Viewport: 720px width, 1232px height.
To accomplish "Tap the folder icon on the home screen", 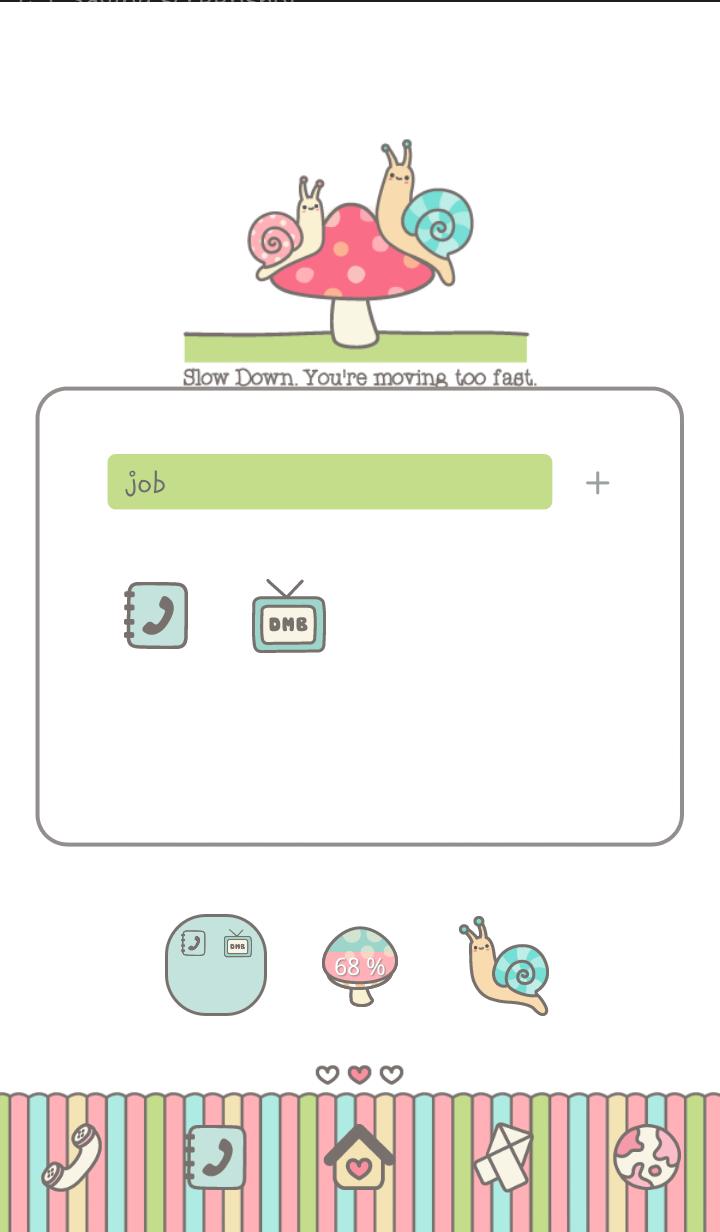I will point(216,965).
